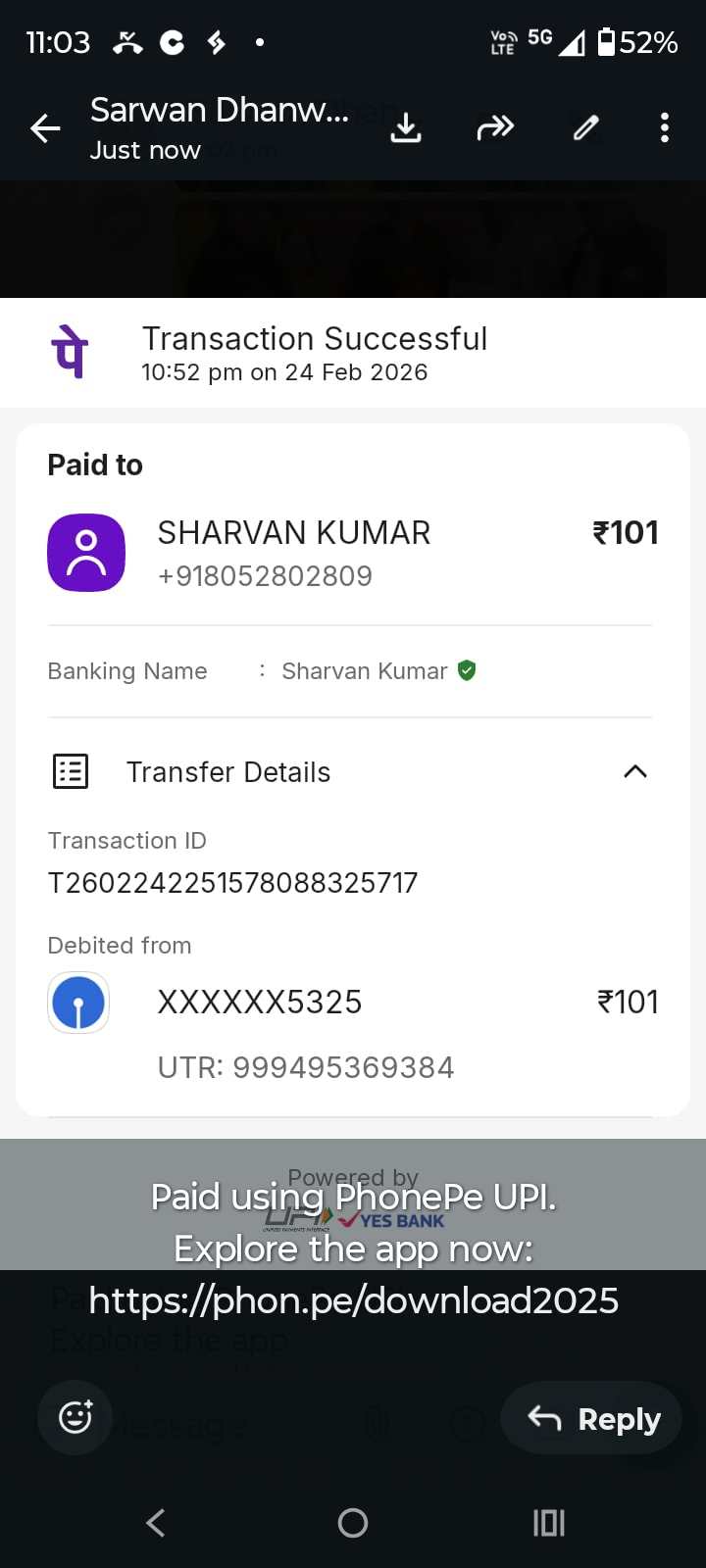Forward this image to another chat
Image resolution: width=706 pixels, height=1568 pixels.
[495, 128]
